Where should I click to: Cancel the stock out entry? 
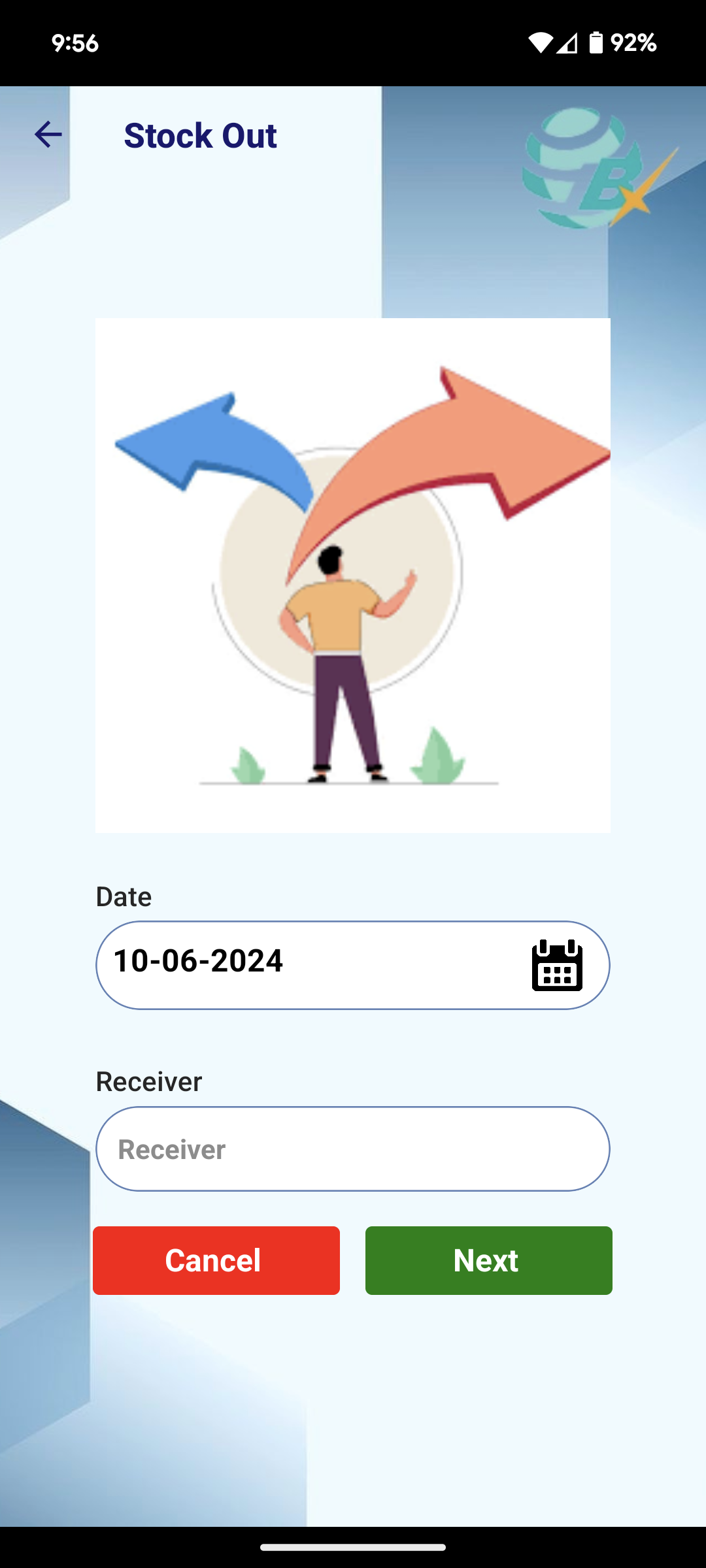click(216, 1260)
